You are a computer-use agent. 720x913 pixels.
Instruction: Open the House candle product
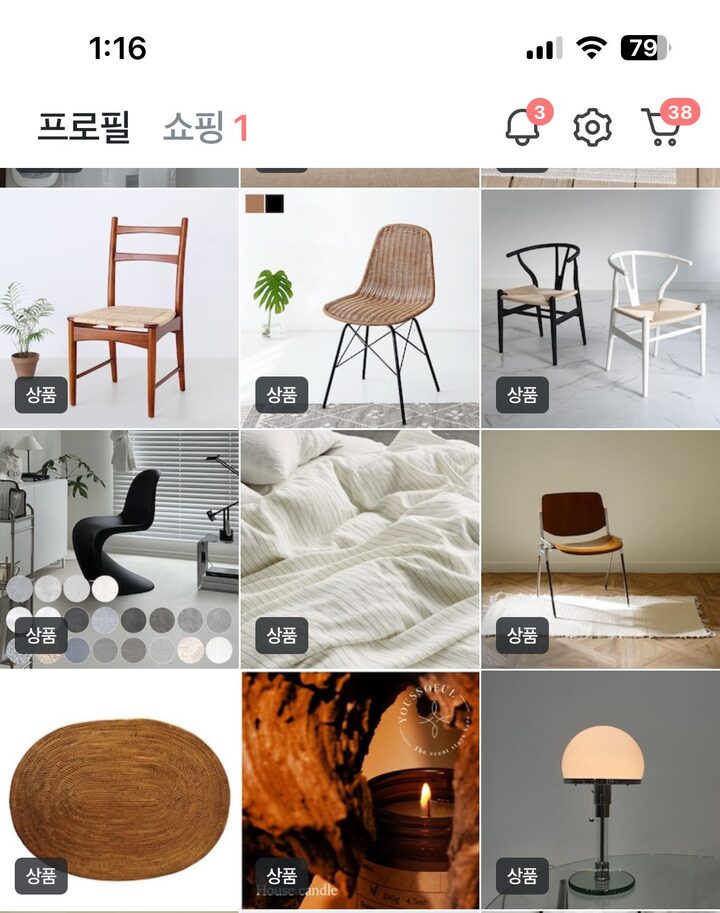click(360, 790)
